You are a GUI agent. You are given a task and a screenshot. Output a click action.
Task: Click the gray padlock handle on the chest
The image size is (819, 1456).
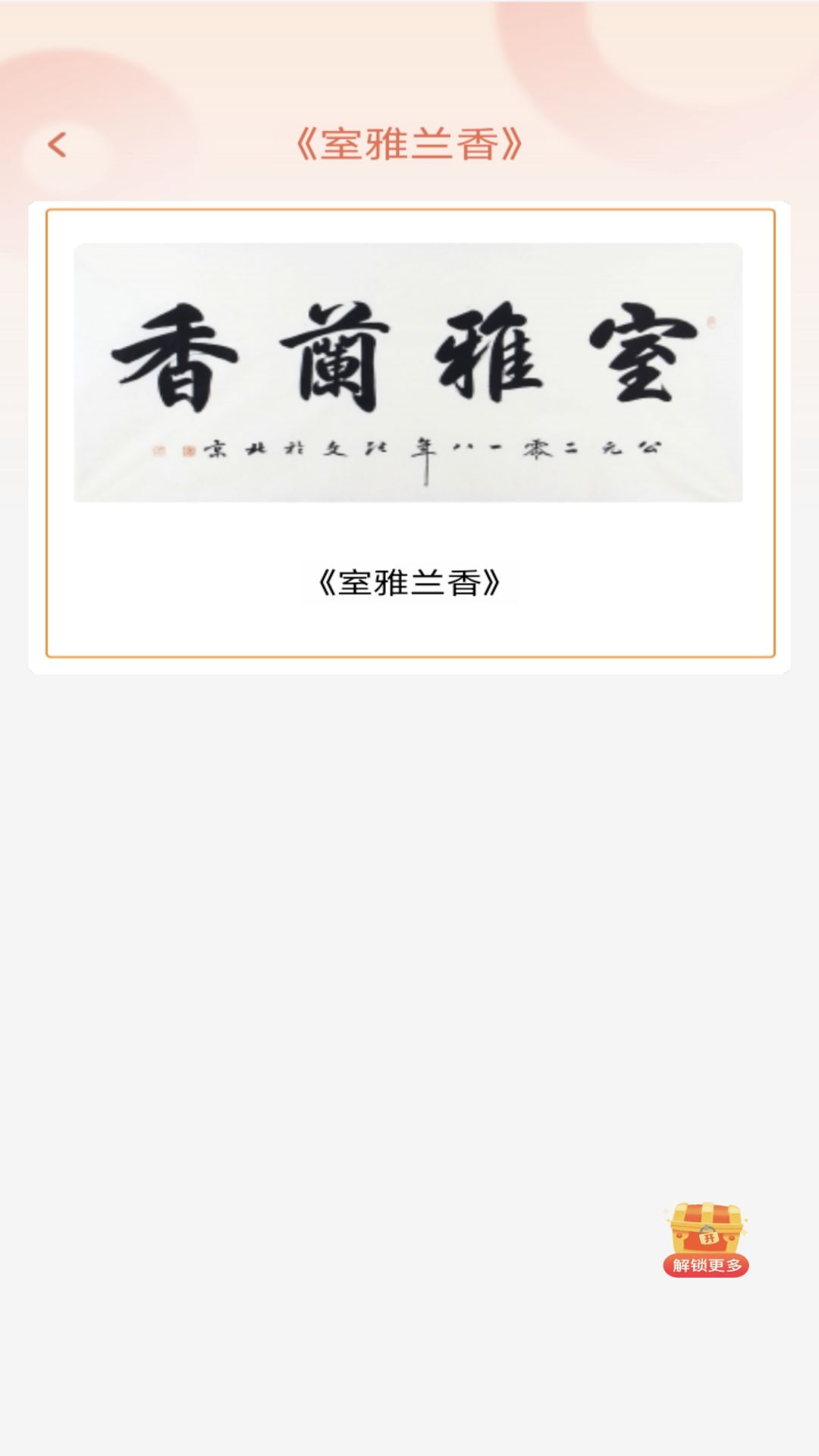click(708, 1228)
